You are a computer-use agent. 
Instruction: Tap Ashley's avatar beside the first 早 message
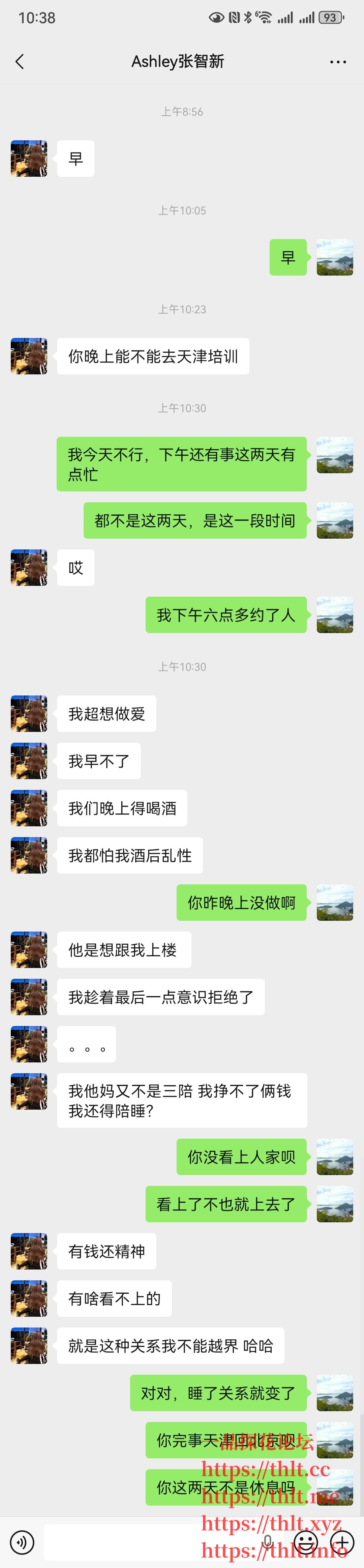point(29,159)
